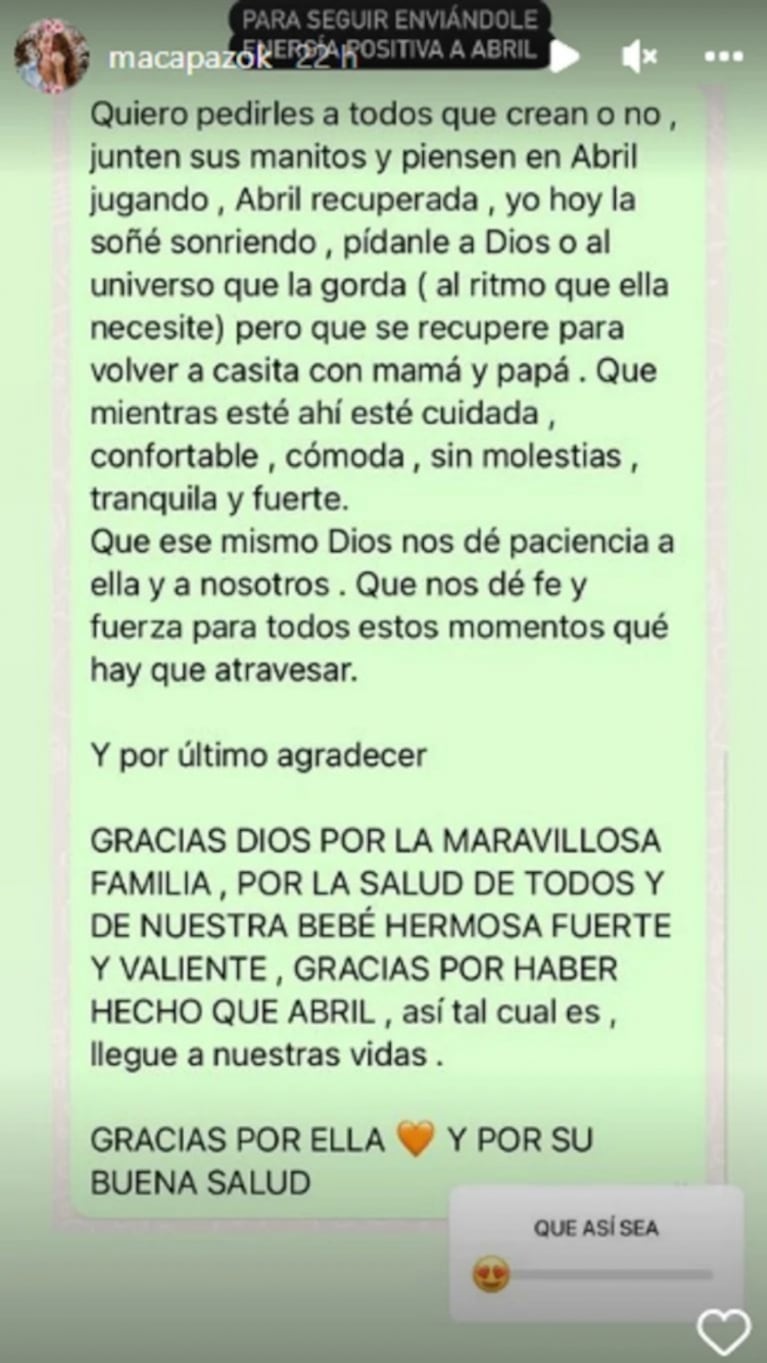Unmute the story sound

(x=638, y=57)
